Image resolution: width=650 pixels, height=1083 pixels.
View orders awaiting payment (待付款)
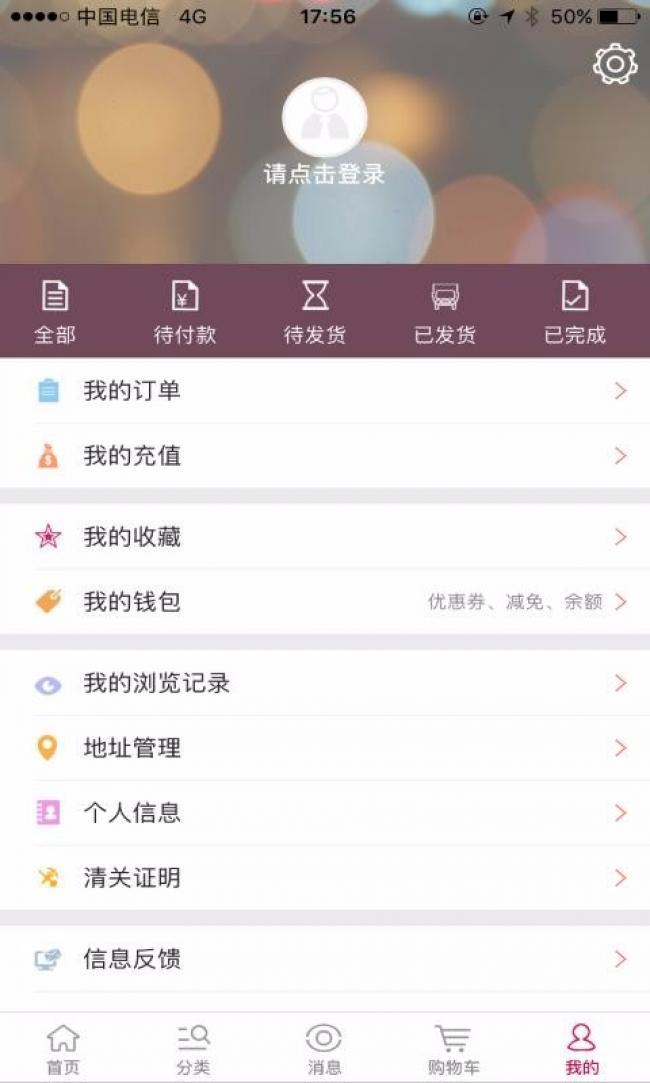184,312
